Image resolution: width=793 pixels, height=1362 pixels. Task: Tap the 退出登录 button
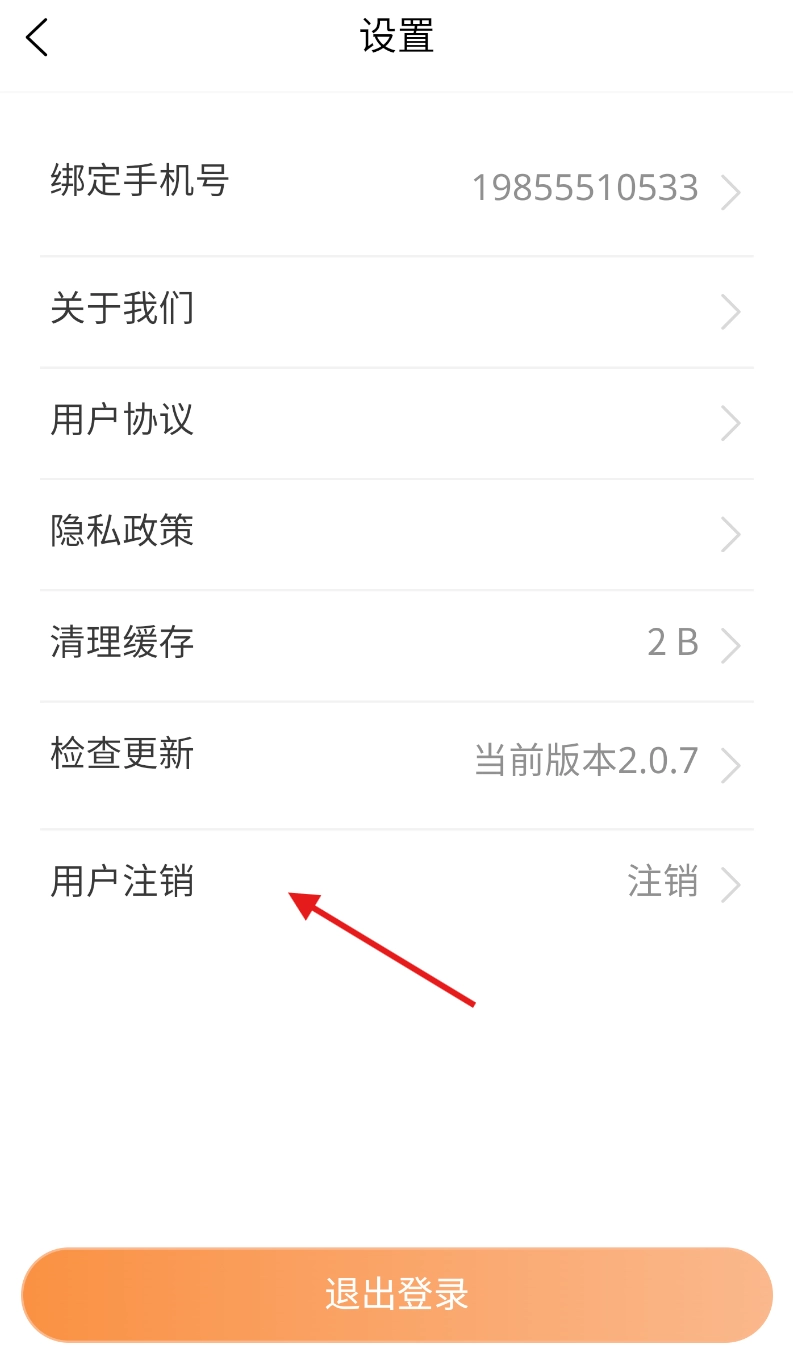[396, 1294]
